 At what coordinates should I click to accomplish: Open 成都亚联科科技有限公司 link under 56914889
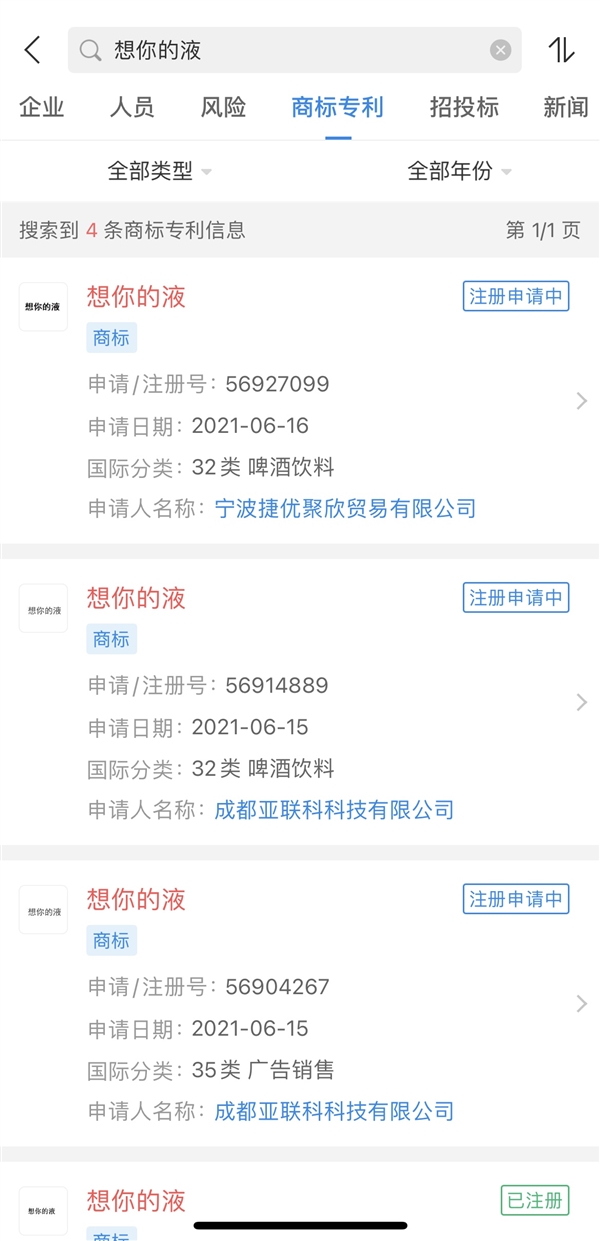pyautogui.click(x=334, y=810)
